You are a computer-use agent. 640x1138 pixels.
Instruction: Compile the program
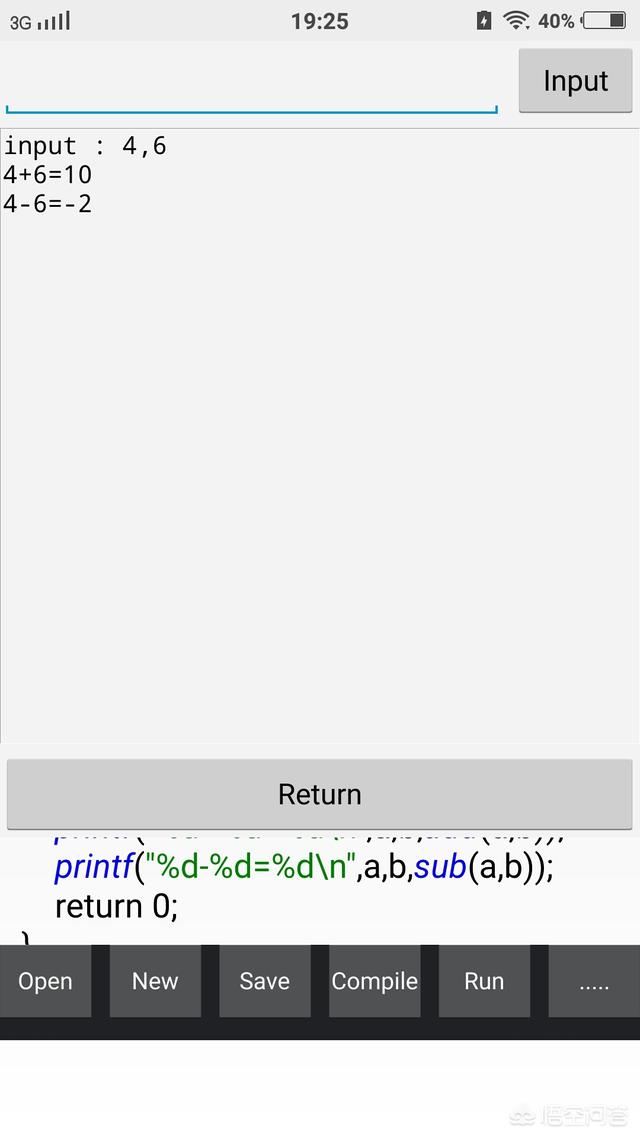pyautogui.click(x=374, y=981)
